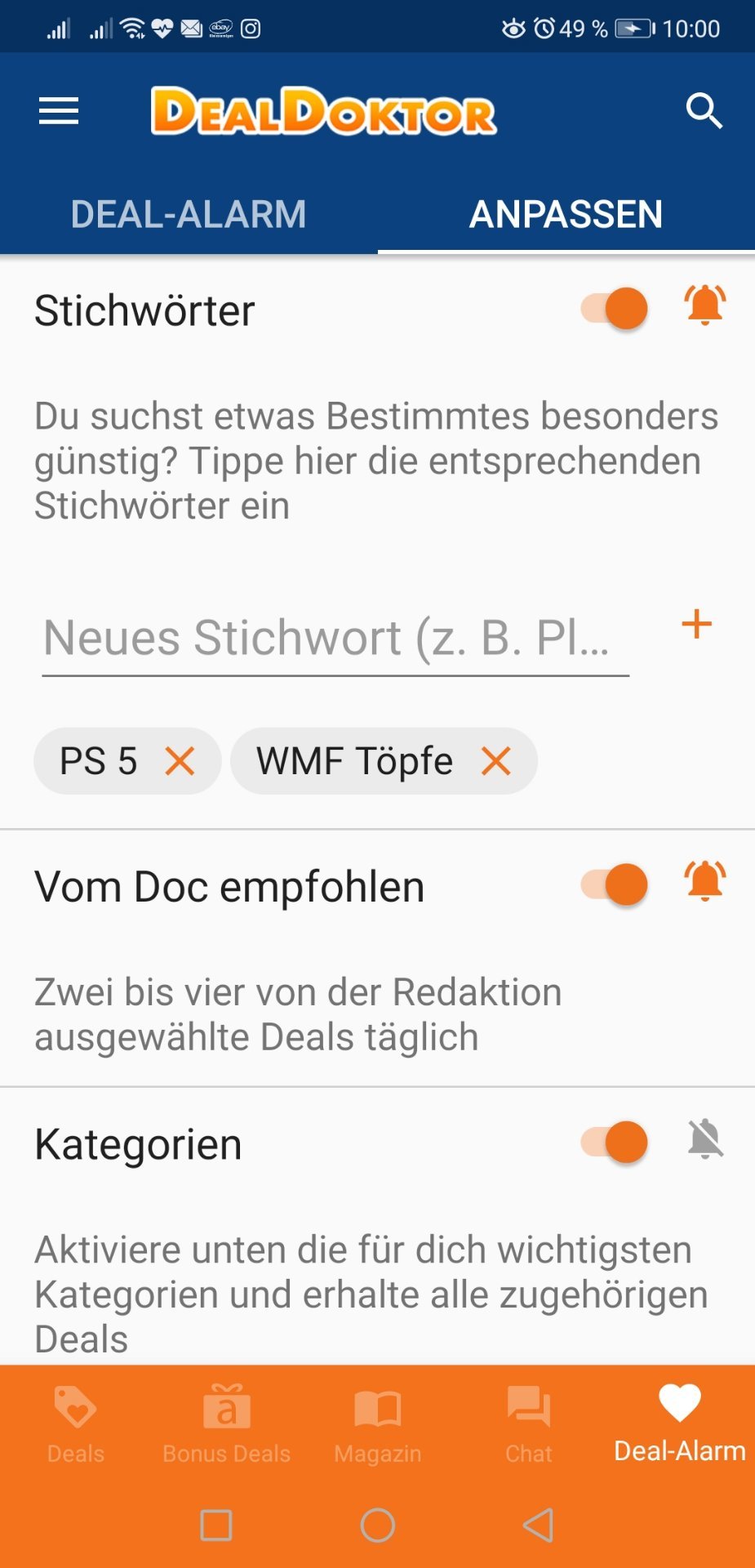This screenshot has height=1568, width=755.
Task: Enable the muted Kategorien notification bell
Action: [x=705, y=1139]
